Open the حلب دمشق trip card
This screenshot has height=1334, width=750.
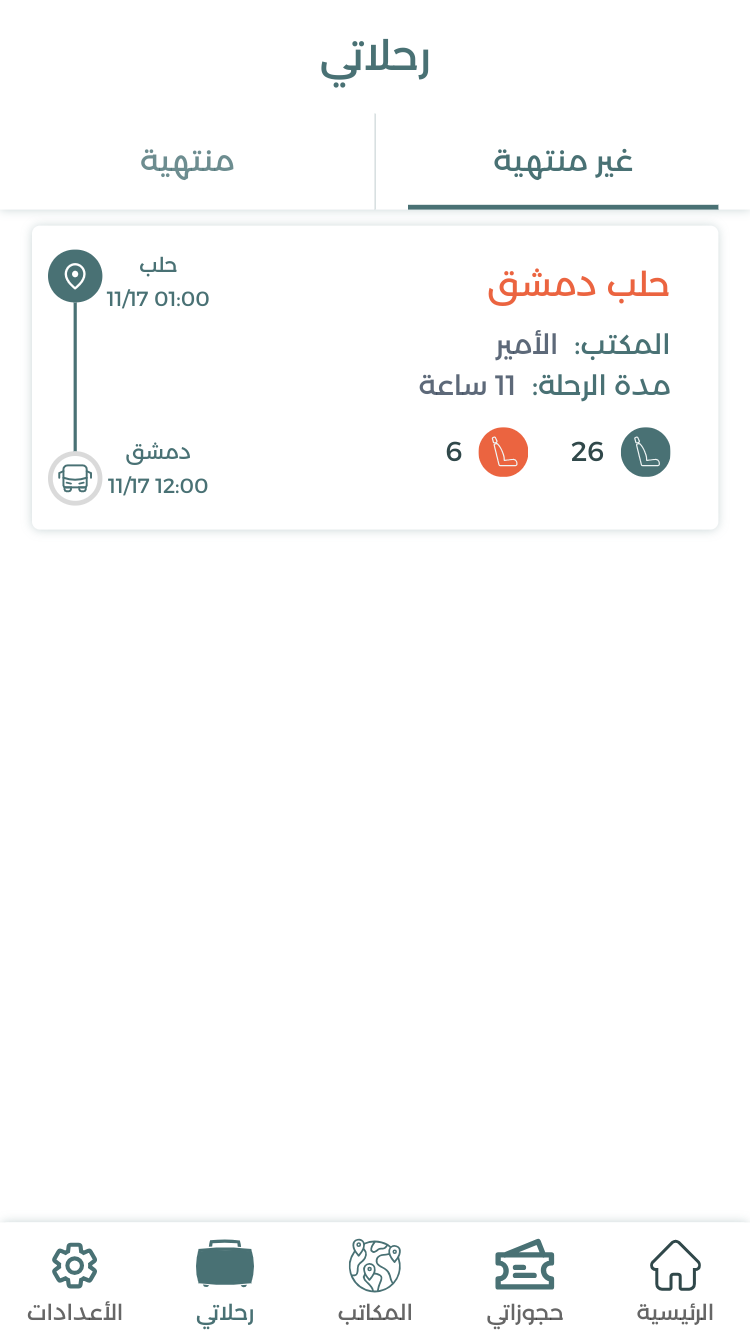[375, 378]
